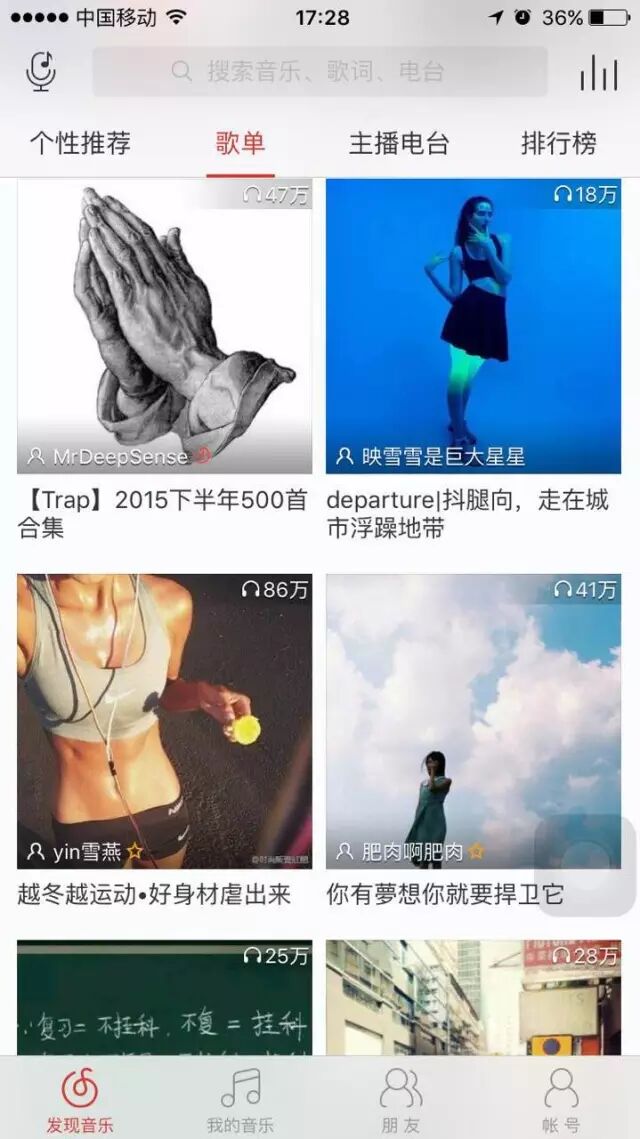Screen dimensions: 640x1139
Task: Go to 我的音乐 in the bottom bar
Action: pyautogui.click(x=240, y=1098)
